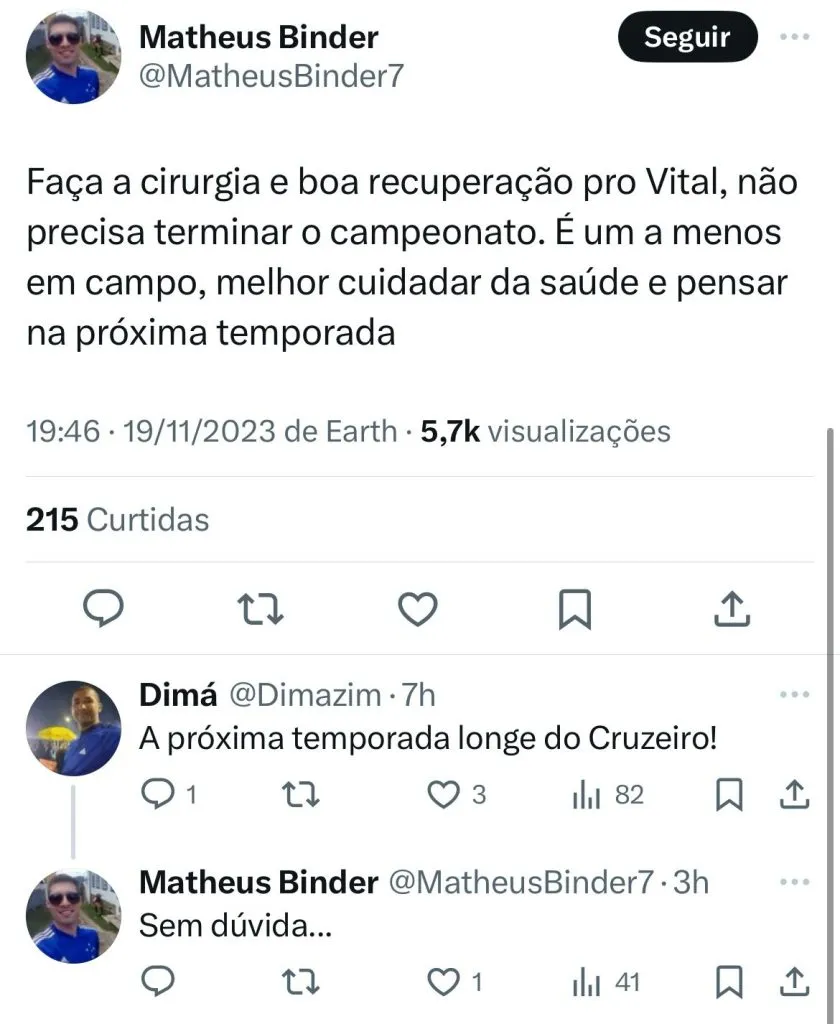Screen dimensions: 840x1024
Task: Share Dimá's comment
Action: pyautogui.click(x=793, y=794)
